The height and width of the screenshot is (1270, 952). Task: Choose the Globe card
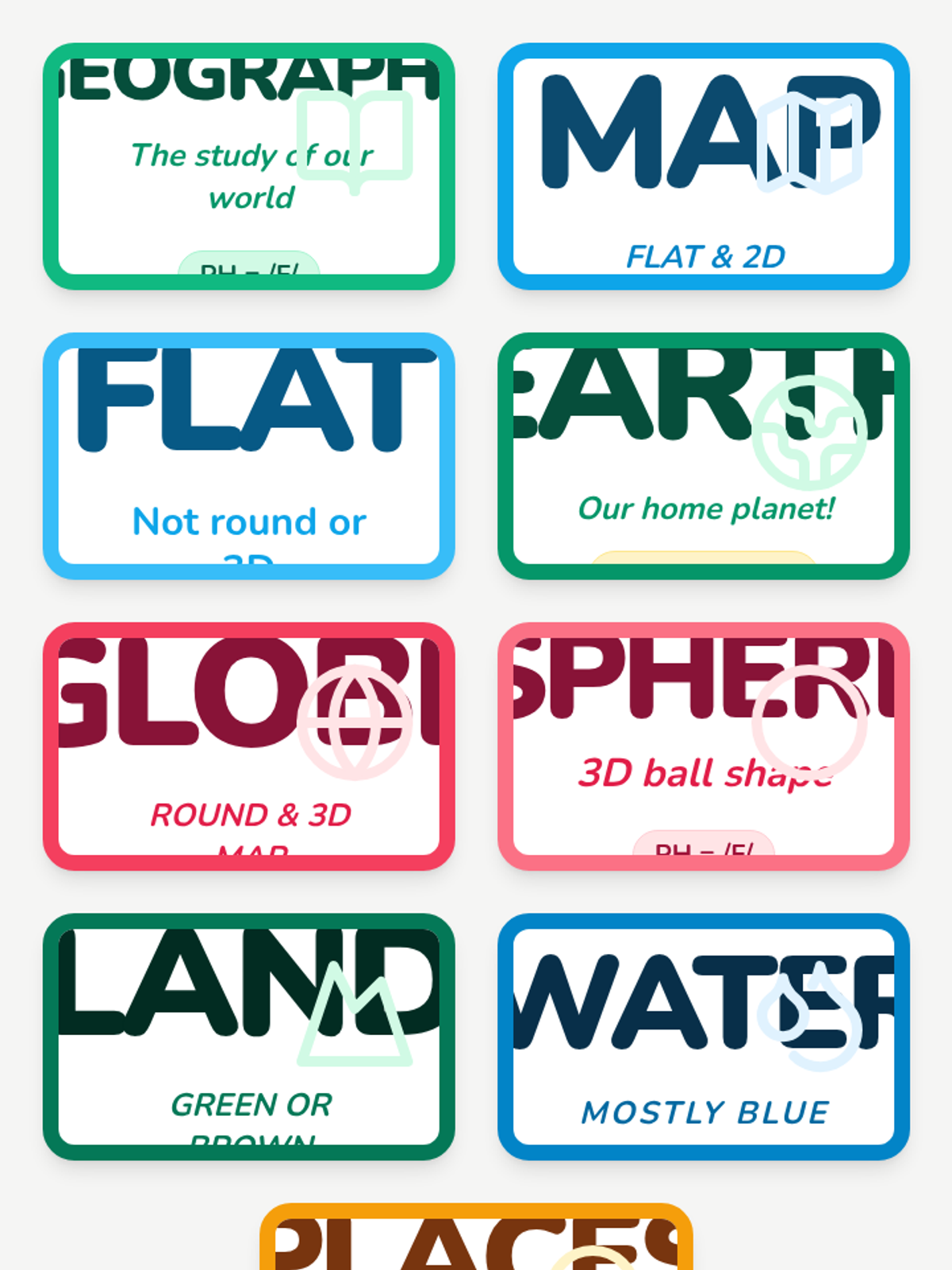tap(248, 746)
